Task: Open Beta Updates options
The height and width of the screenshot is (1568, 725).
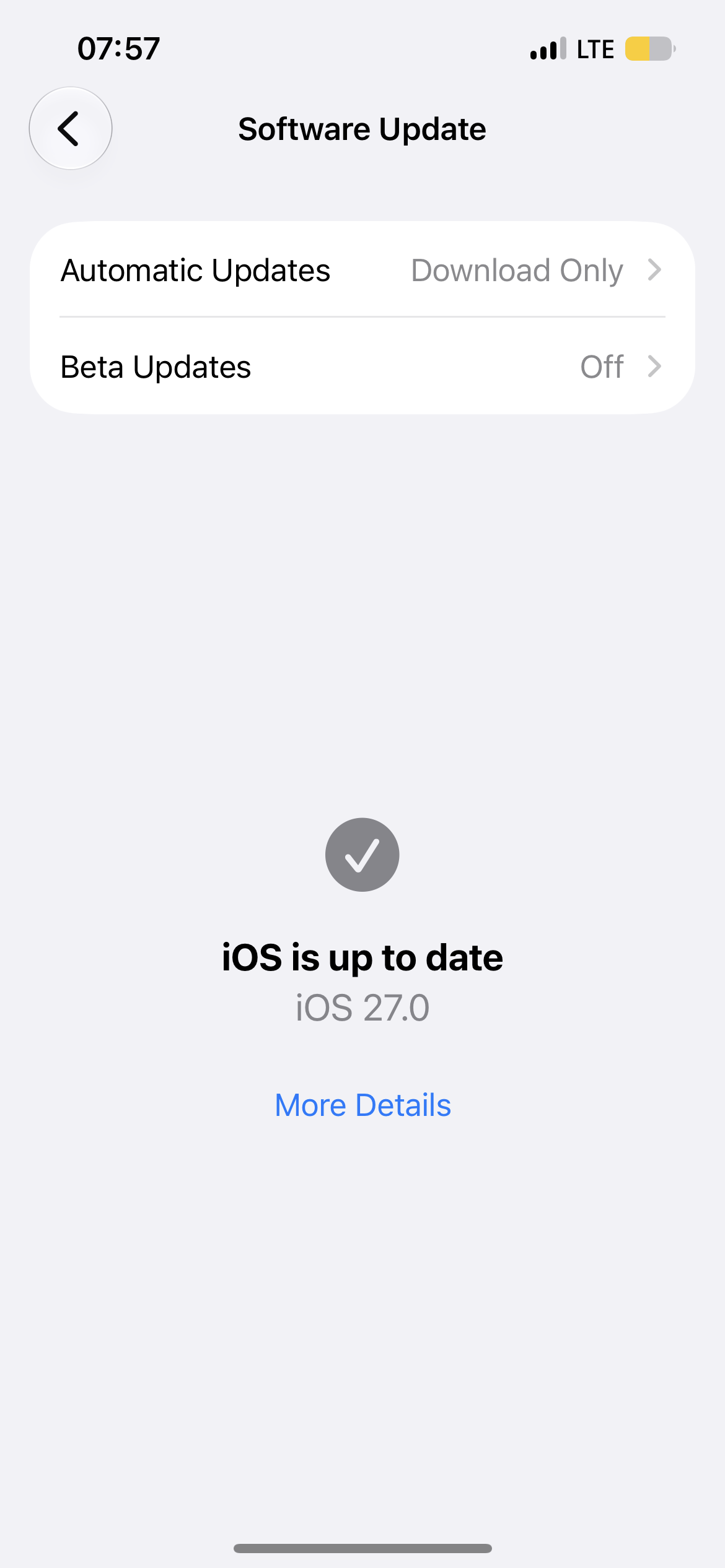Action: point(362,367)
